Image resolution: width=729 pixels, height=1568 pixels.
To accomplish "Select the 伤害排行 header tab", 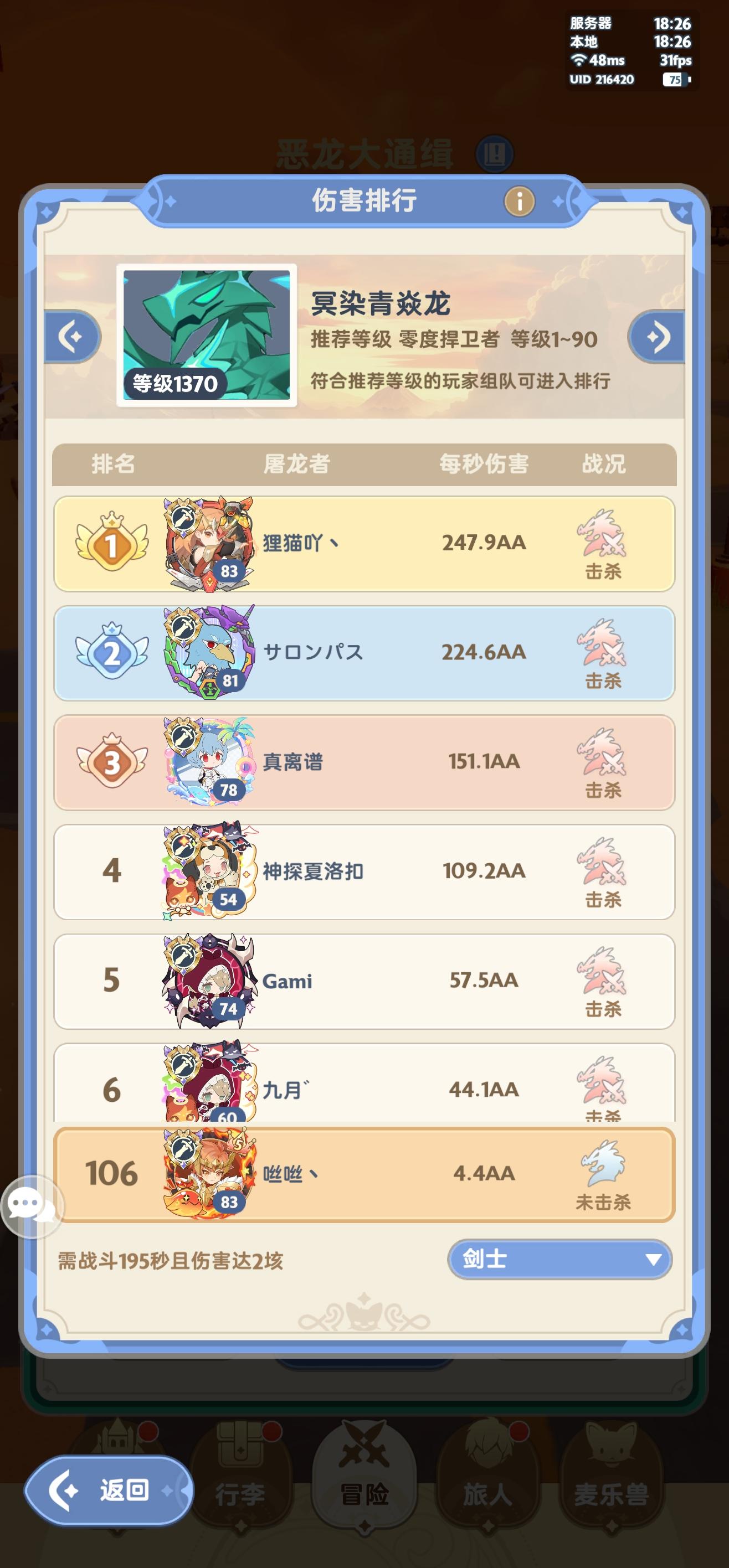I will (x=364, y=202).
